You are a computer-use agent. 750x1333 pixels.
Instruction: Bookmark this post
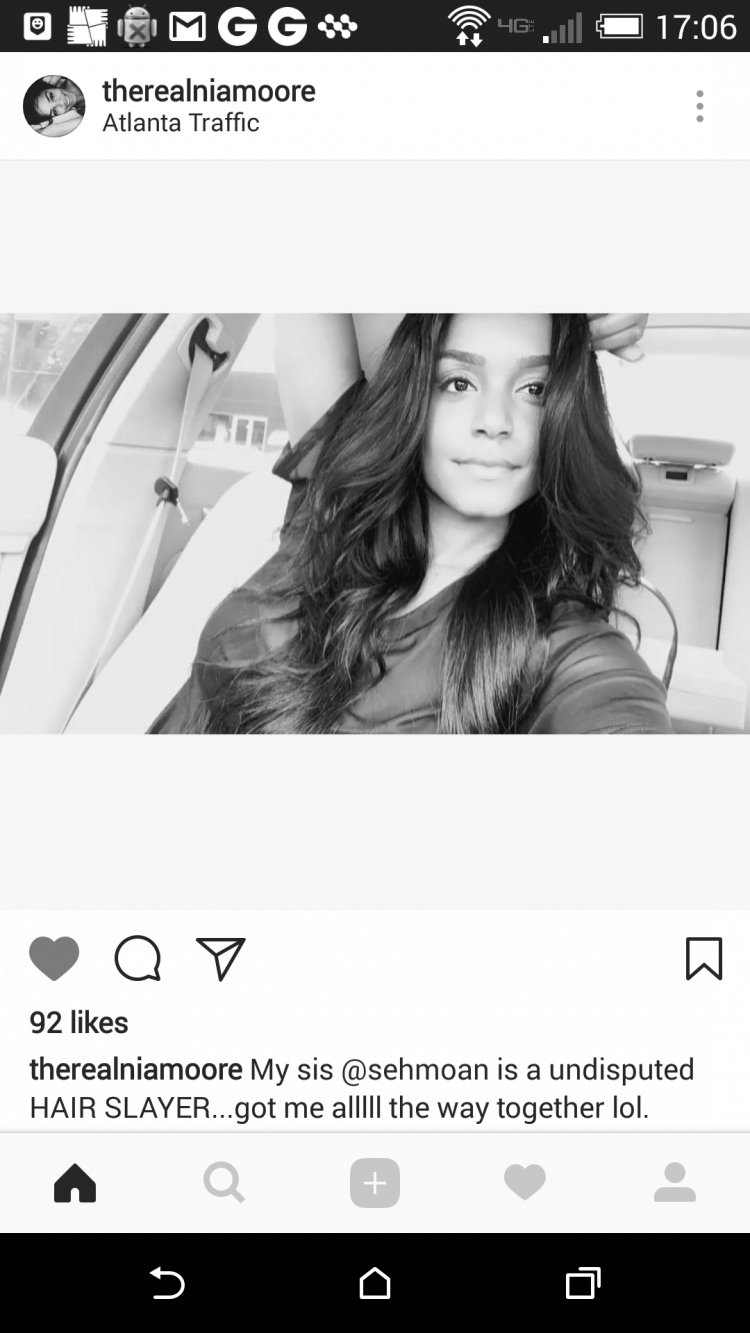coord(704,959)
